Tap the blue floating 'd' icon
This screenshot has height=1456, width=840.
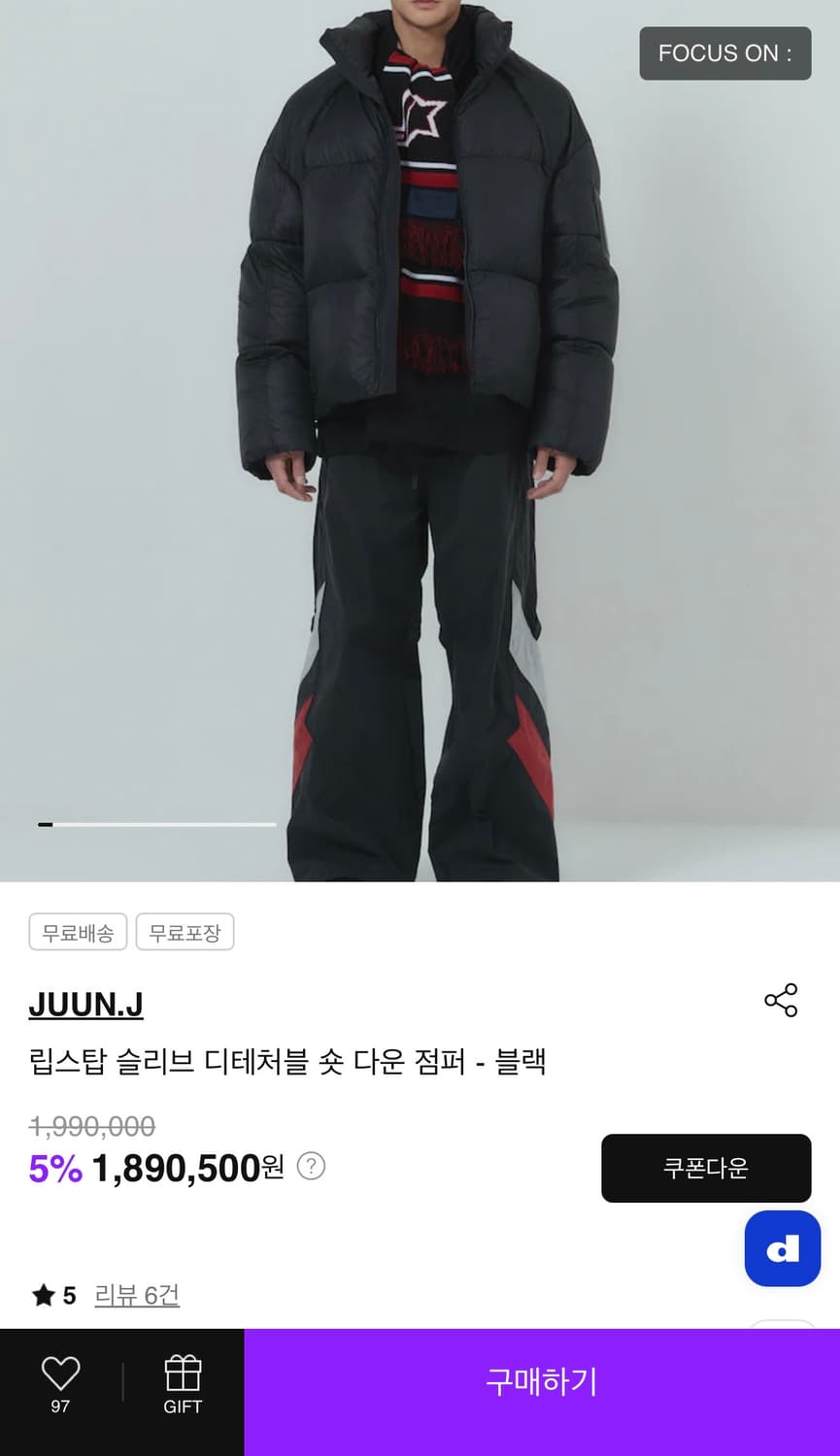[783, 1249]
